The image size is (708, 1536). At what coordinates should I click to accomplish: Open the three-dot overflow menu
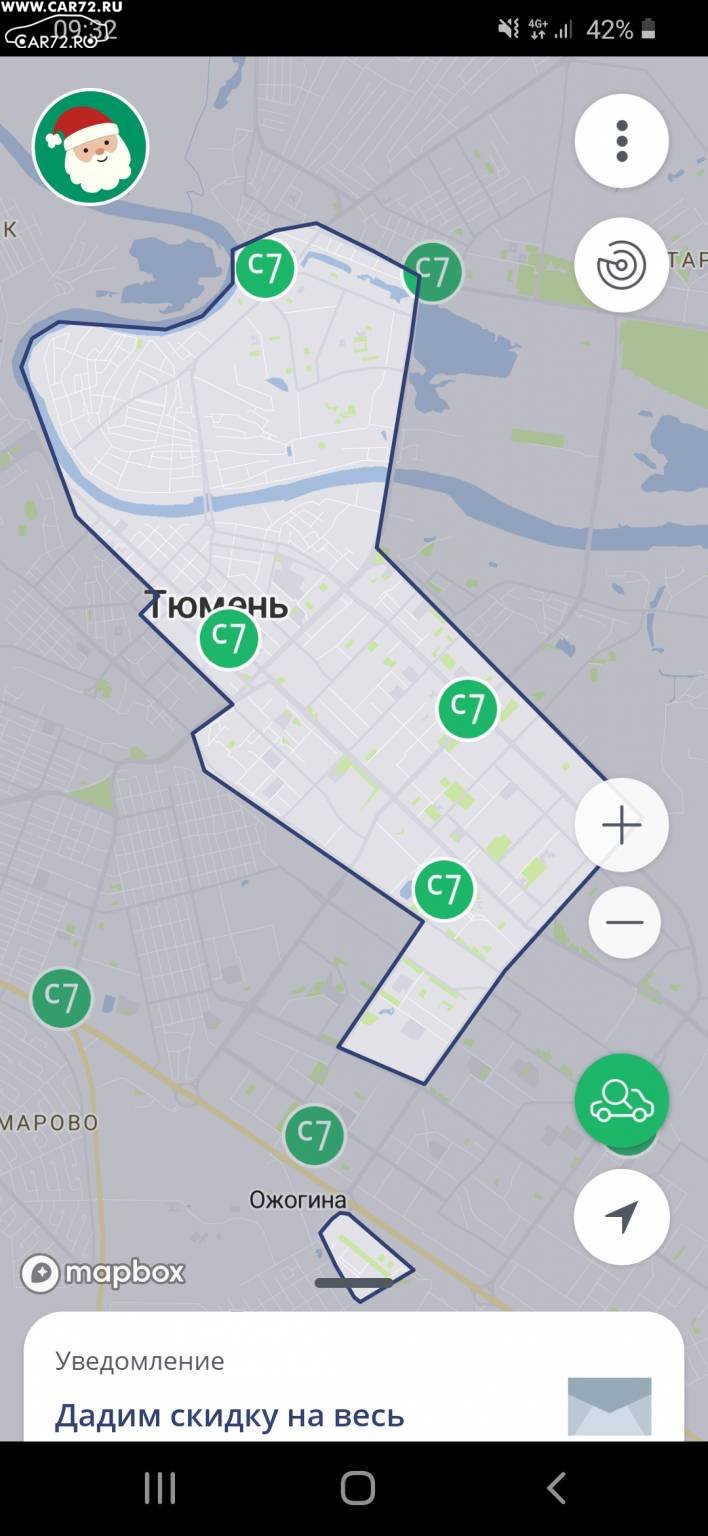622,141
